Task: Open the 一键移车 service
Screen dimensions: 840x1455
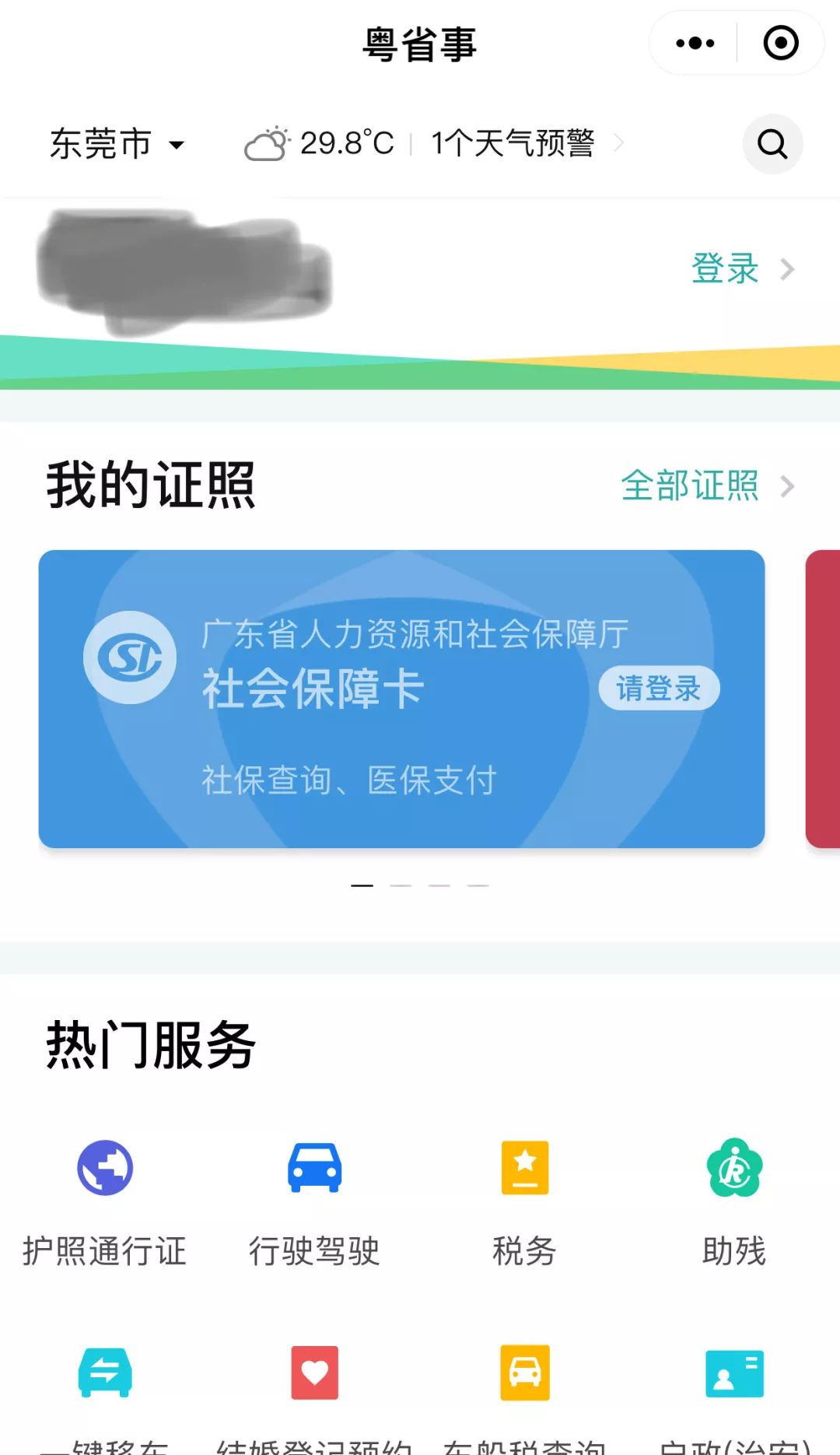Action: coord(105,1393)
